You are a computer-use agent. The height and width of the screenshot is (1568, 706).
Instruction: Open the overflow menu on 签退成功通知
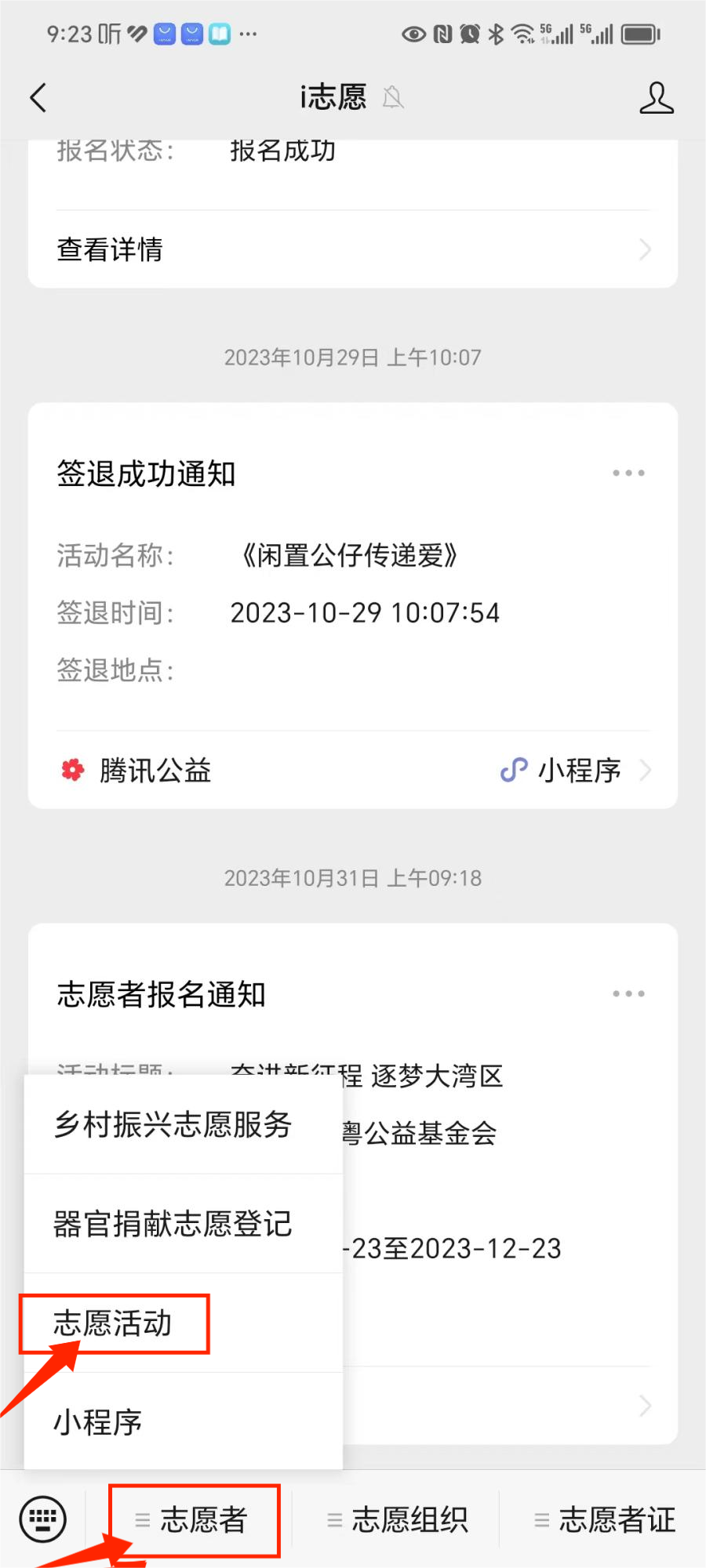click(628, 473)
